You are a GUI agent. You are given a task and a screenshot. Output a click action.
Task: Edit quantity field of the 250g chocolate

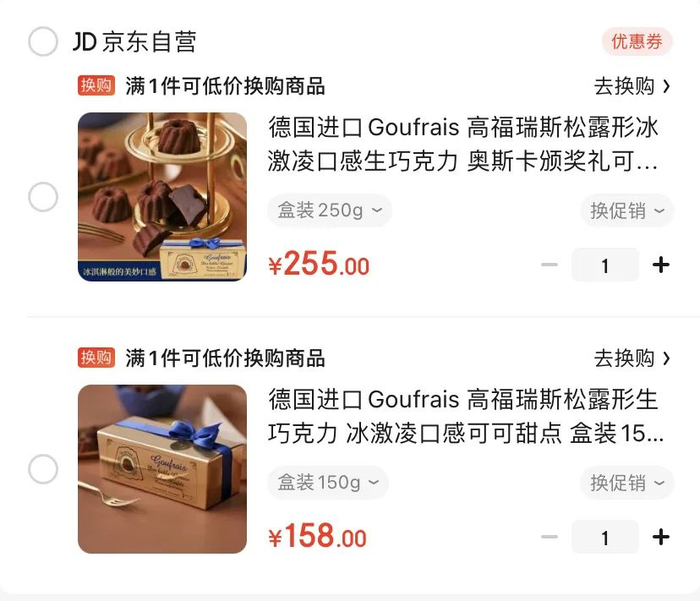click(605, 265)
